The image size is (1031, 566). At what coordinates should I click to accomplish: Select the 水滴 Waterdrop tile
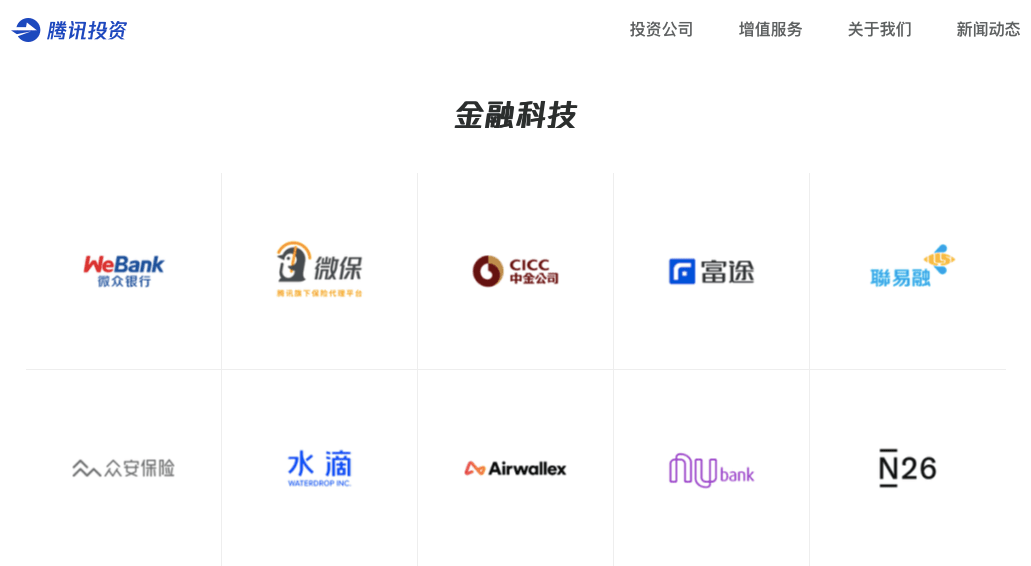click(320, 468)
